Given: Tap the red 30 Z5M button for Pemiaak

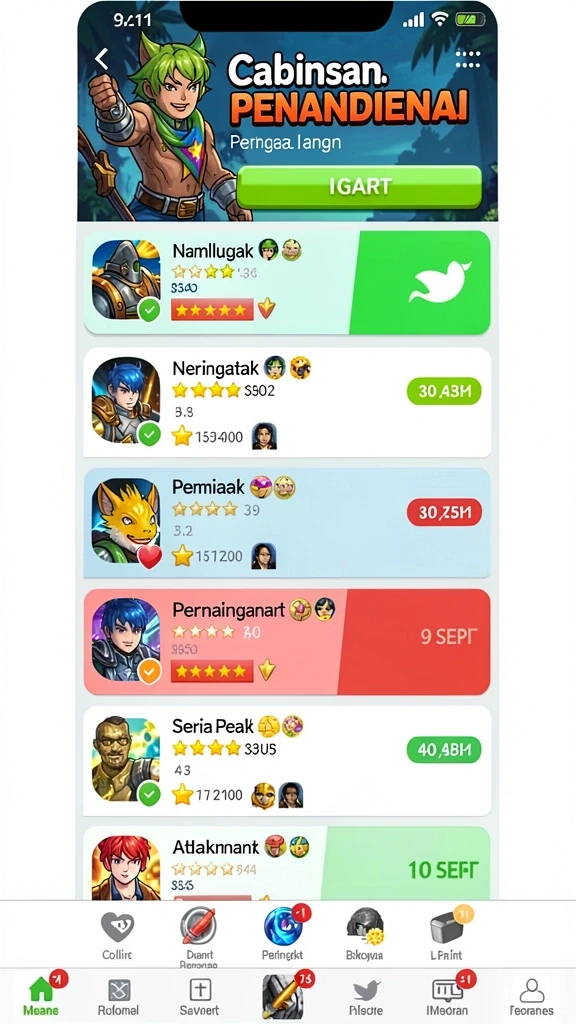Looking at the screenshot, I should (x=444, y=513).
